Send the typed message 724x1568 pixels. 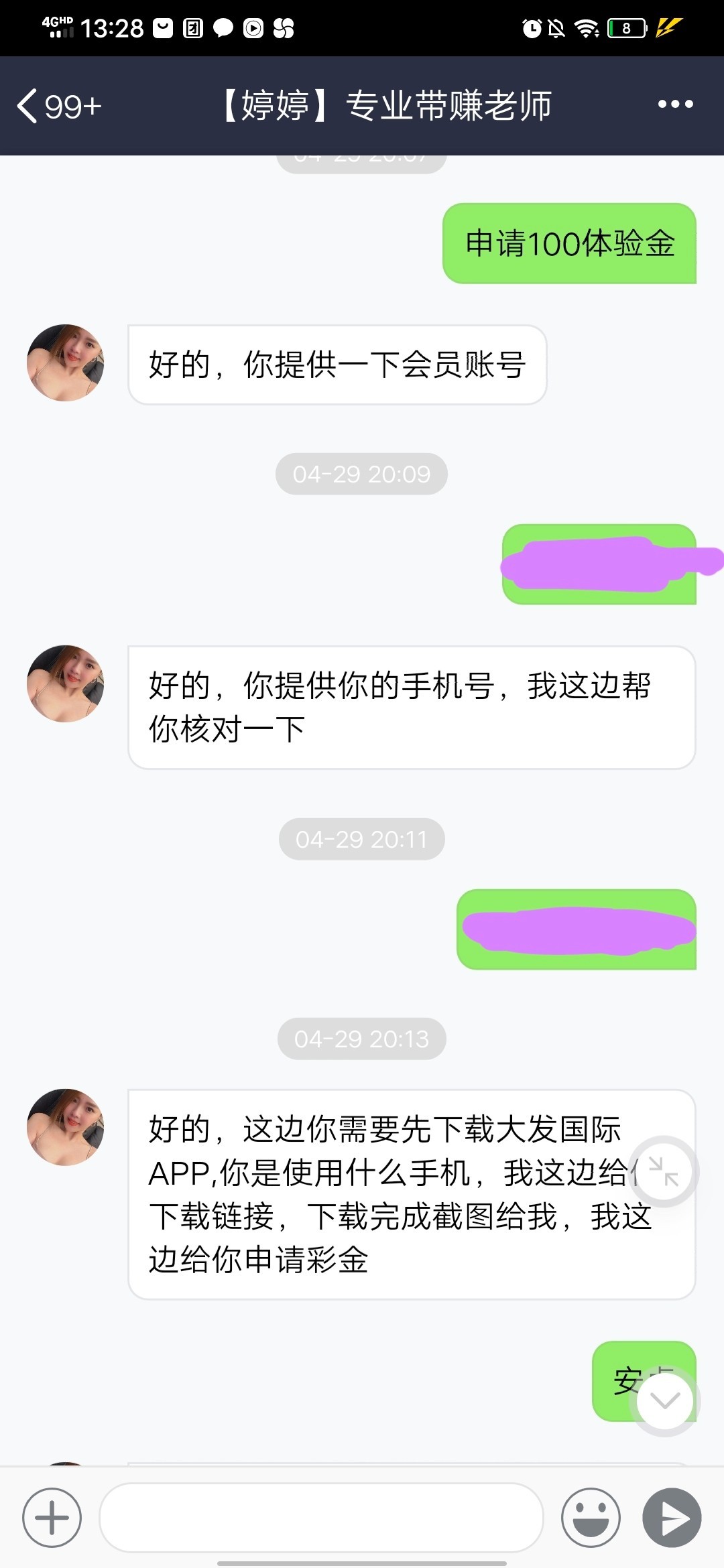(672, 1518)
